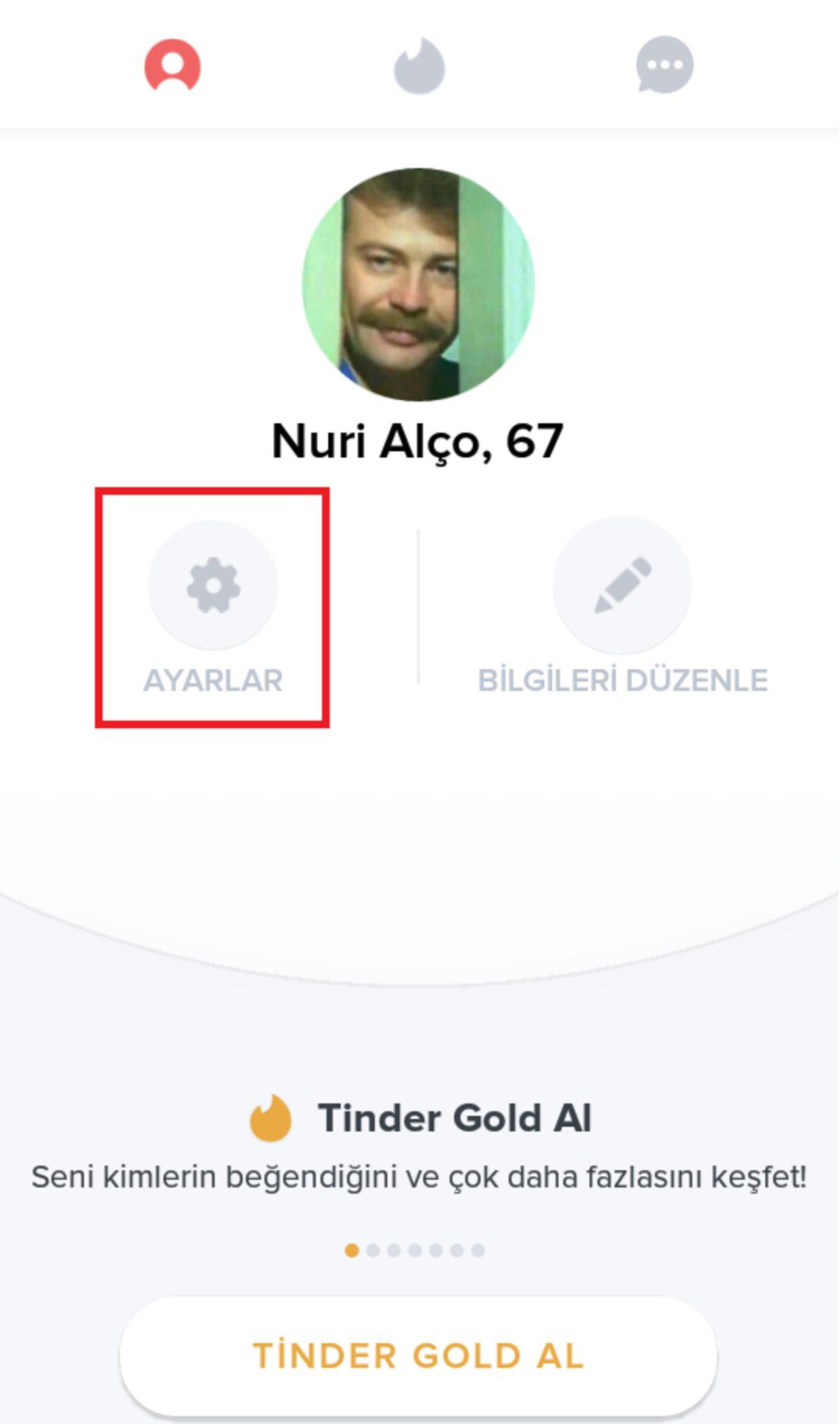Select the fourth carousel dot

pyautogui.click(x=414, y=1250)
